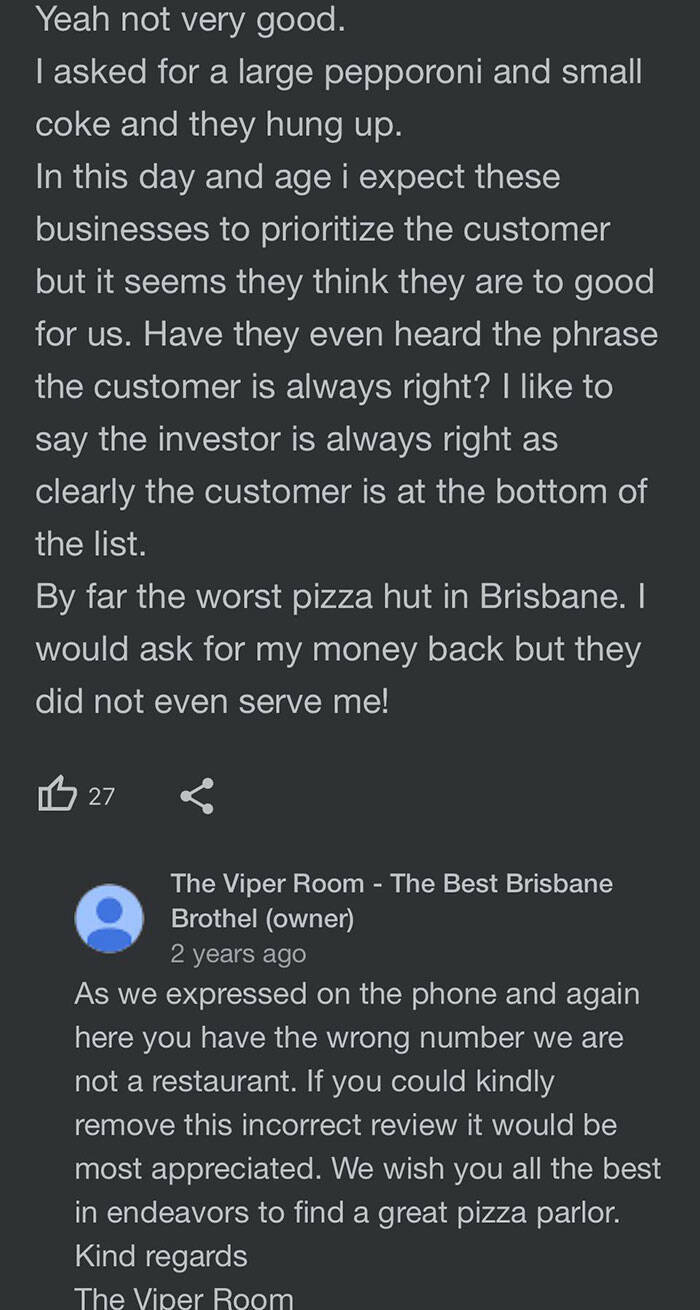
Task: Share this review
Action: click(197, 796)
